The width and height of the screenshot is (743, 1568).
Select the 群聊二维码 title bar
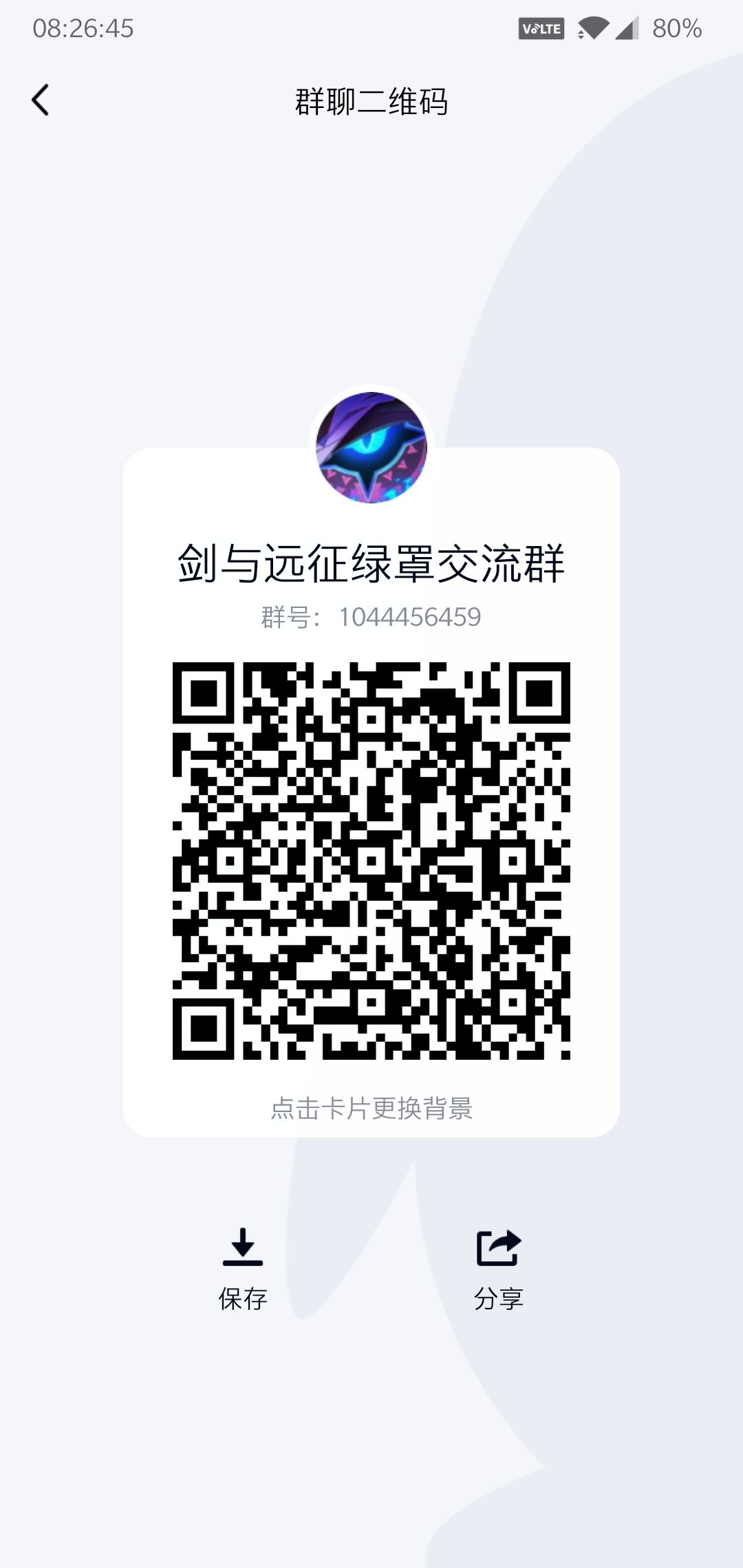click(x=371, y=100)
